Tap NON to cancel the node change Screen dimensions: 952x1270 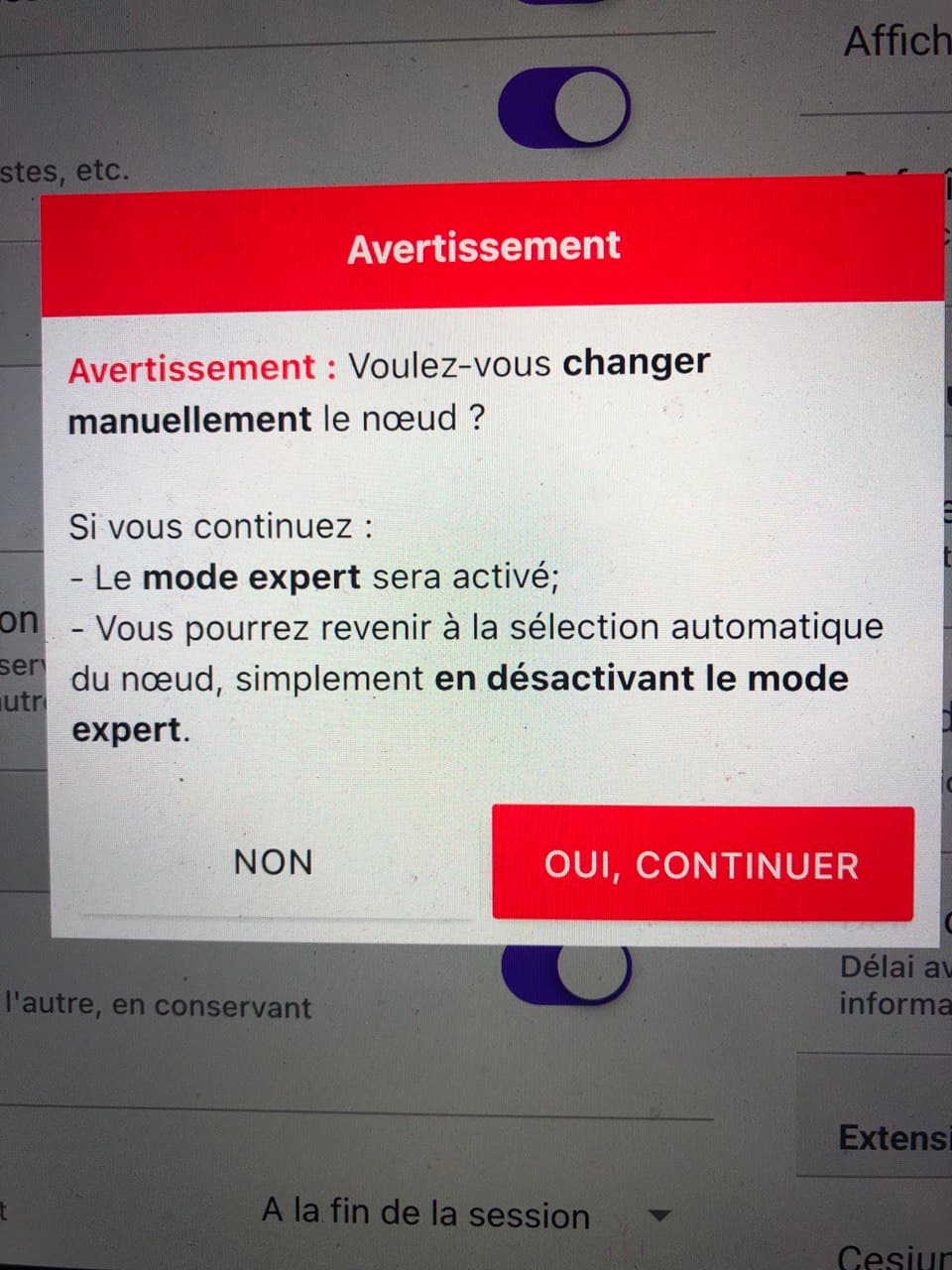point(274,862)
